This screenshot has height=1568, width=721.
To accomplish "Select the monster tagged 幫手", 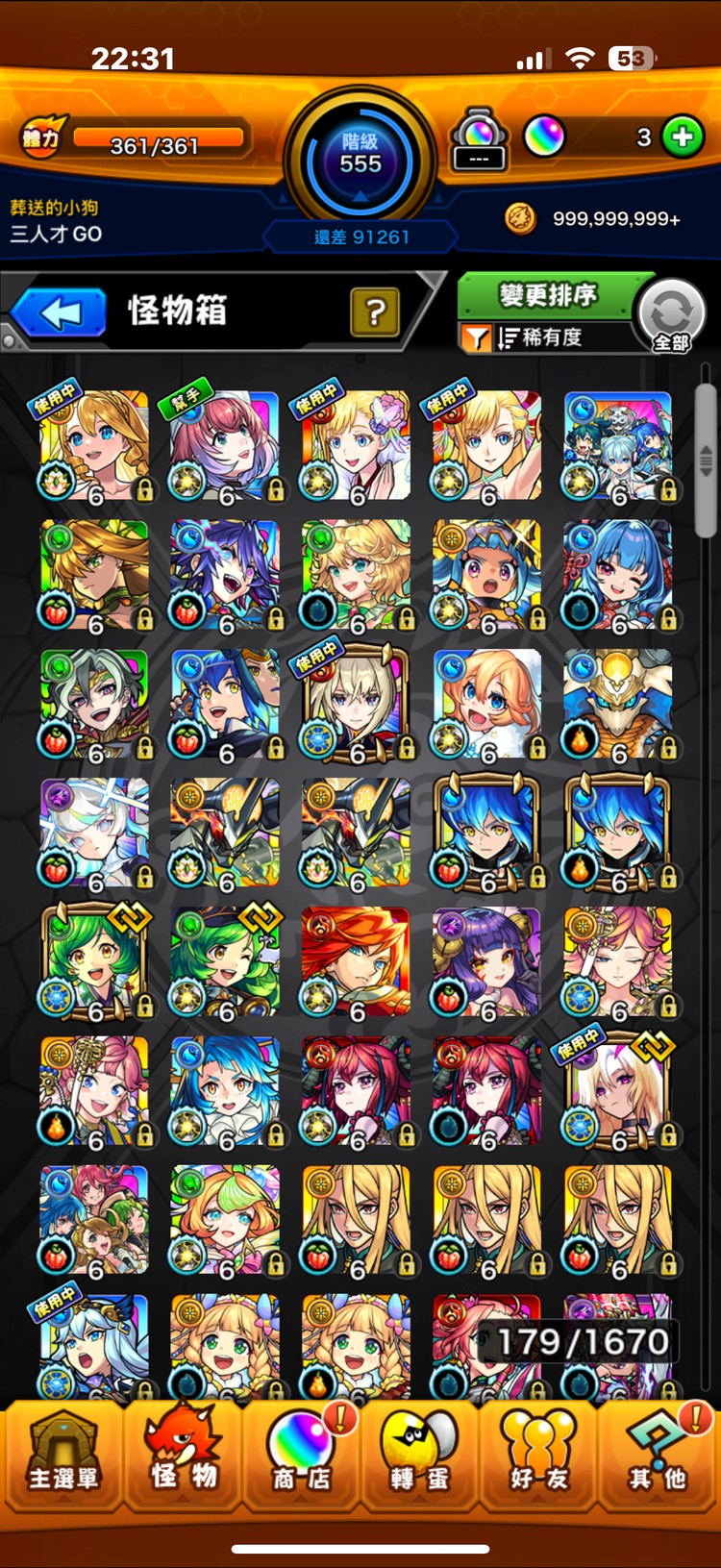I will click(x=225, y=444).
